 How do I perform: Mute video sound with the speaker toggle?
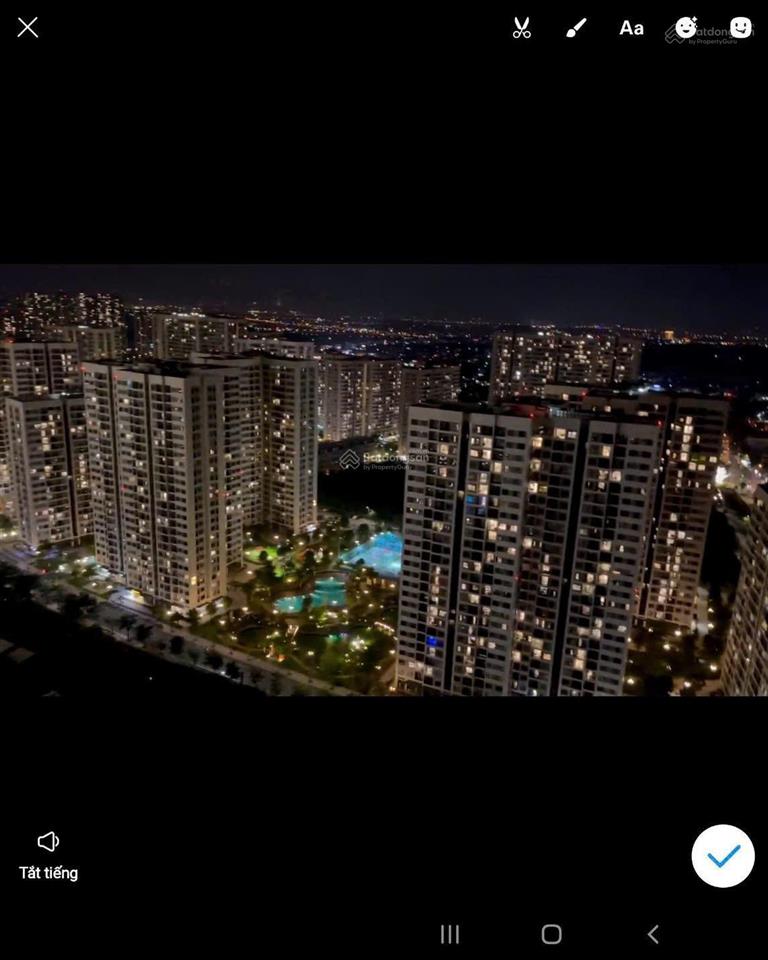point(47,840)
